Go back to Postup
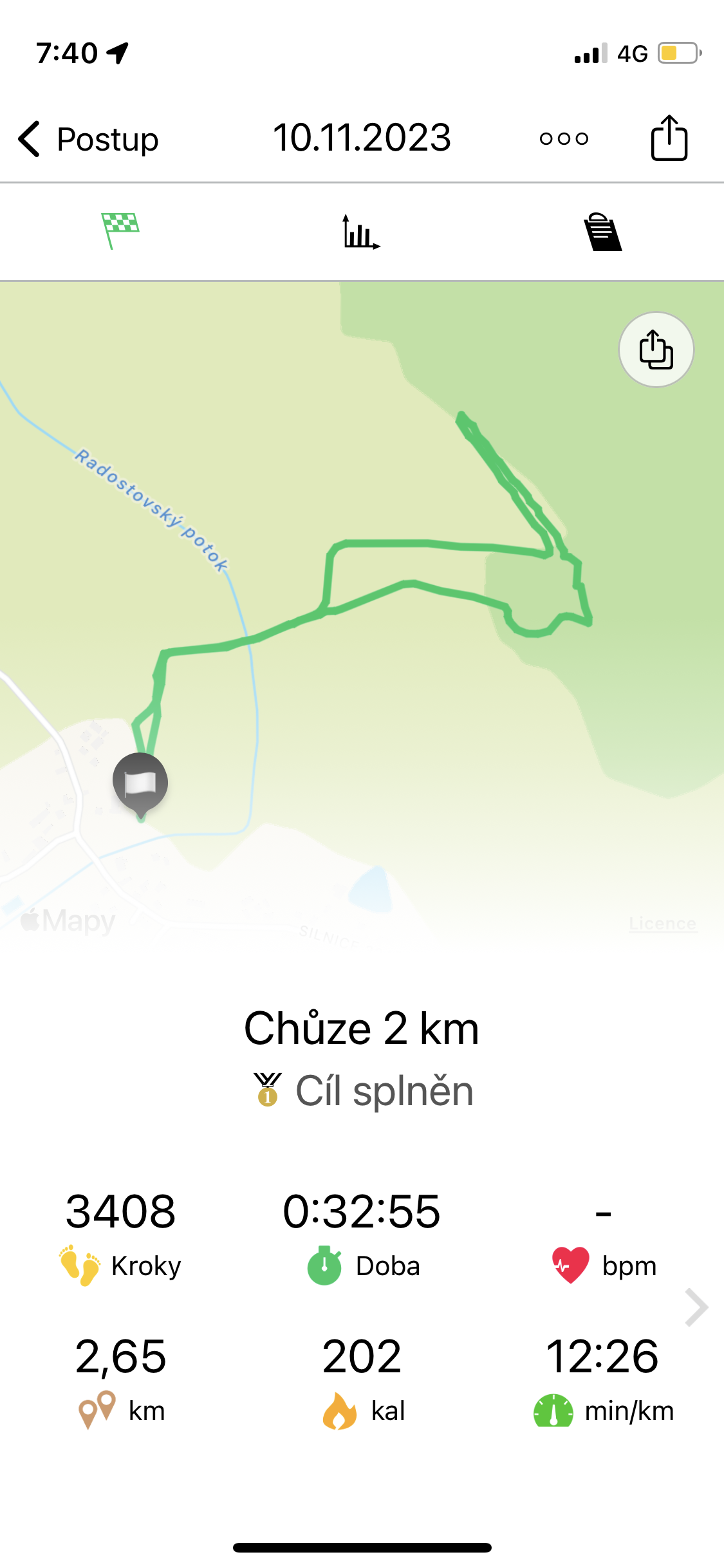Image resolution: width=724 pixels, height=1568 pixels. (x=89, y=139)
